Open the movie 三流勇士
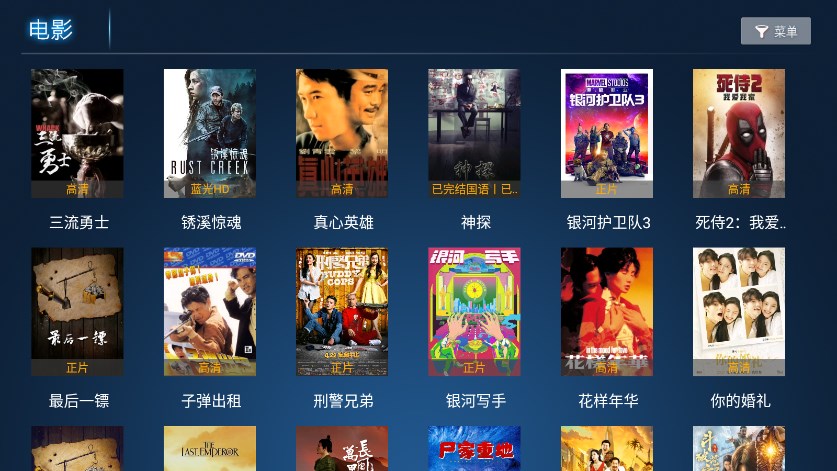Image resolution: width=837 pixels, height=471 pixels. pyautogui.click(x=77, y=133)
